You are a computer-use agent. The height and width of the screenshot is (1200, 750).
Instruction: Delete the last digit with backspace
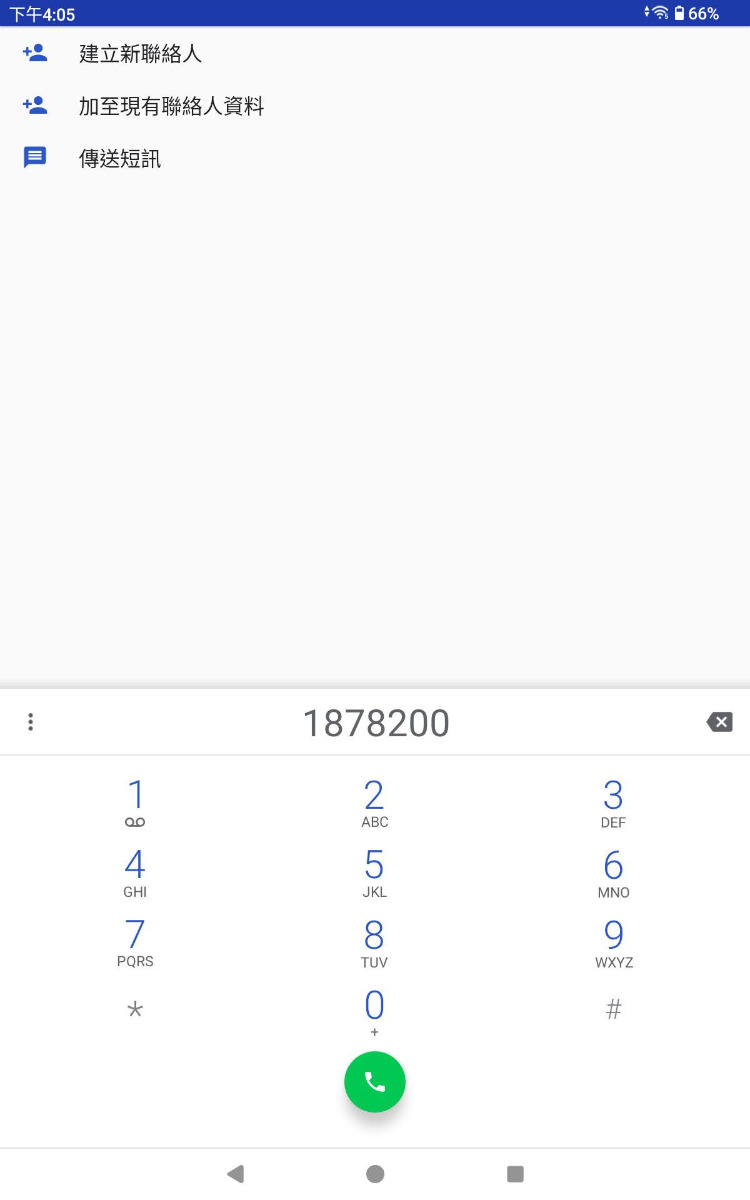click(719, 722)
